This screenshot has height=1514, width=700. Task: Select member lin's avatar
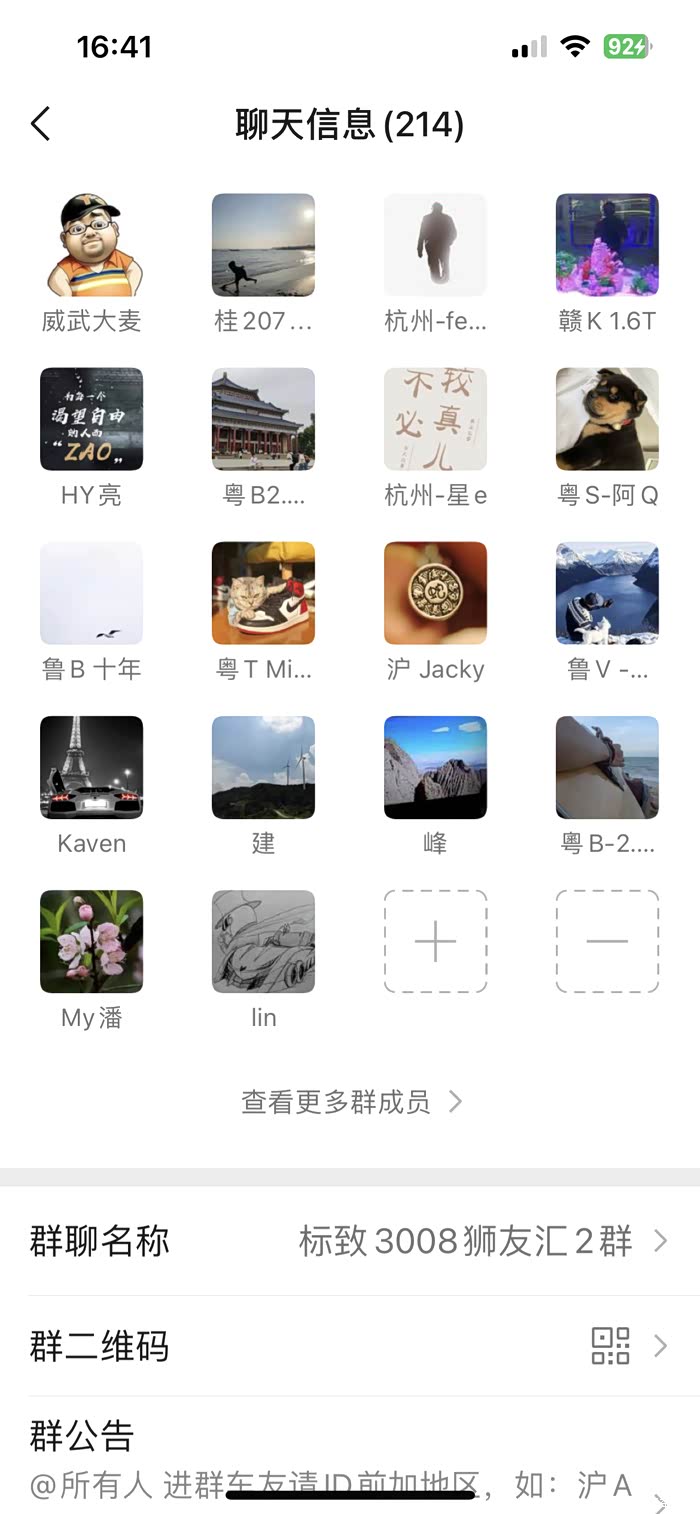[x=263, y=942]
